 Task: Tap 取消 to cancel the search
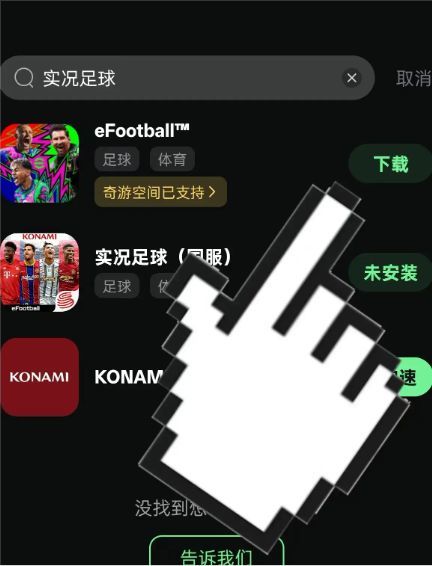pyautogui.click(x=414, y=78)
